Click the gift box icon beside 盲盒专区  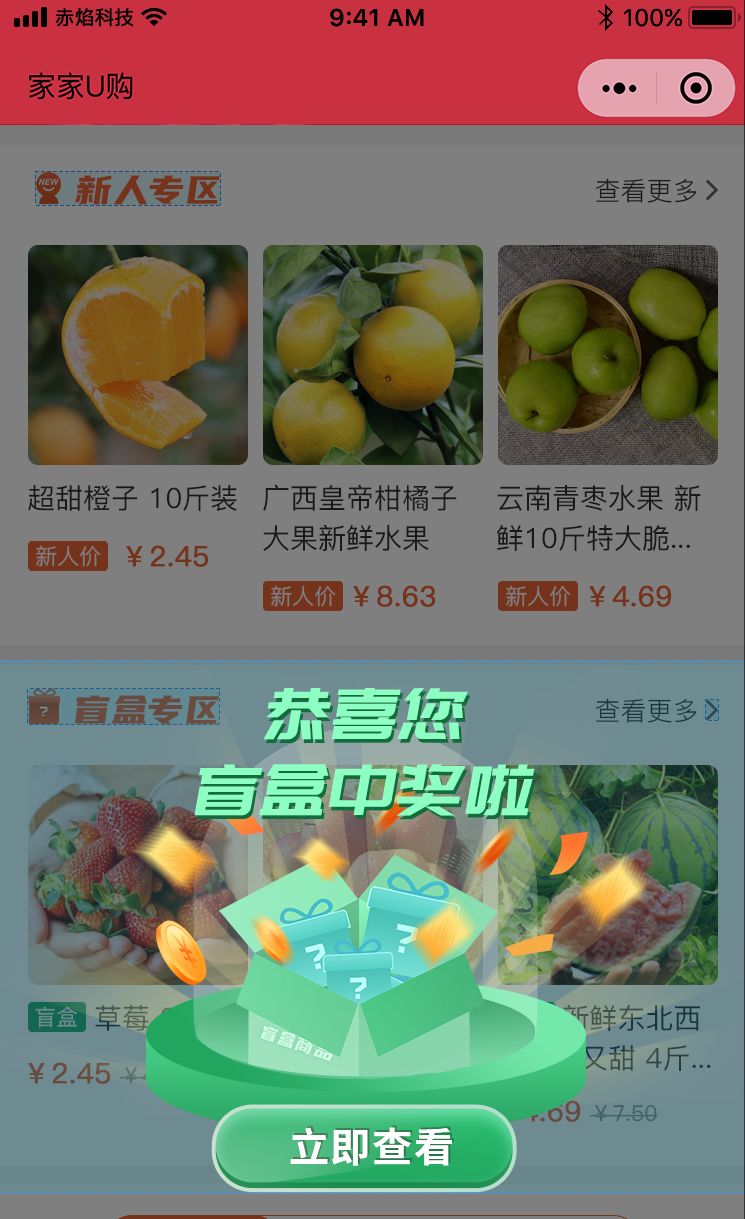pyautogui.click(x=42, y=709)
